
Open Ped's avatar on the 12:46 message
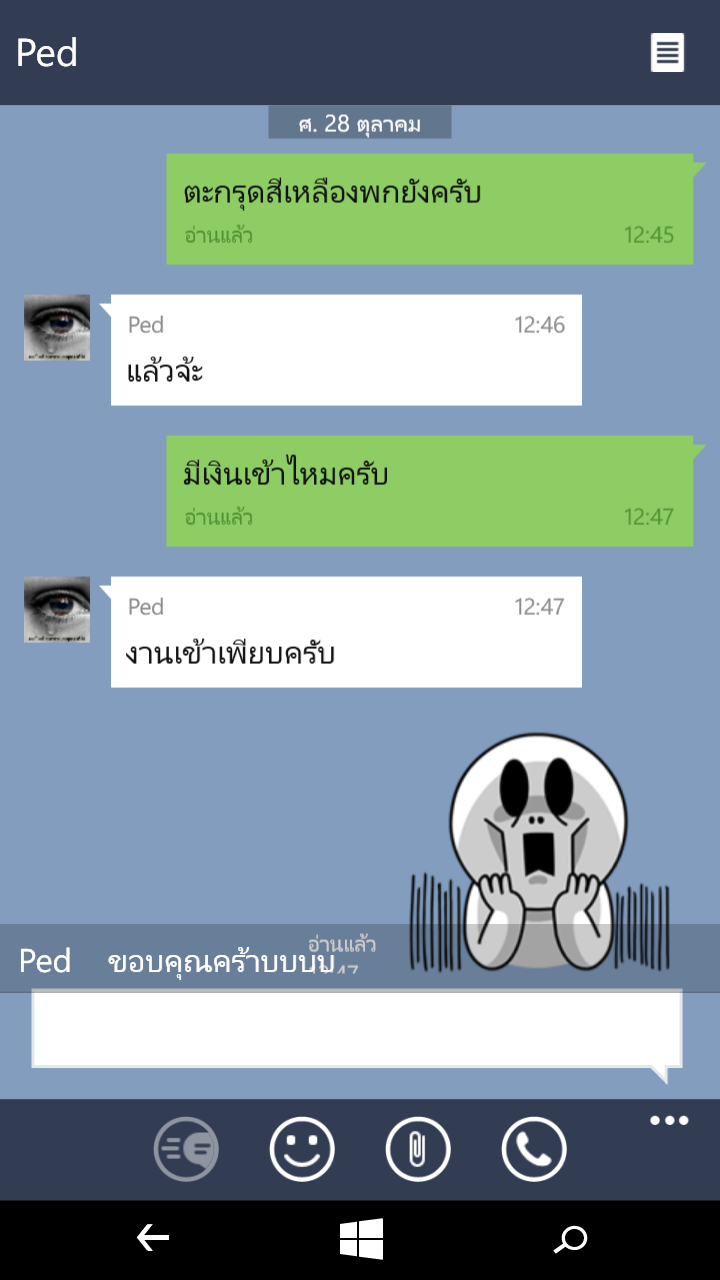click(57, 327)
